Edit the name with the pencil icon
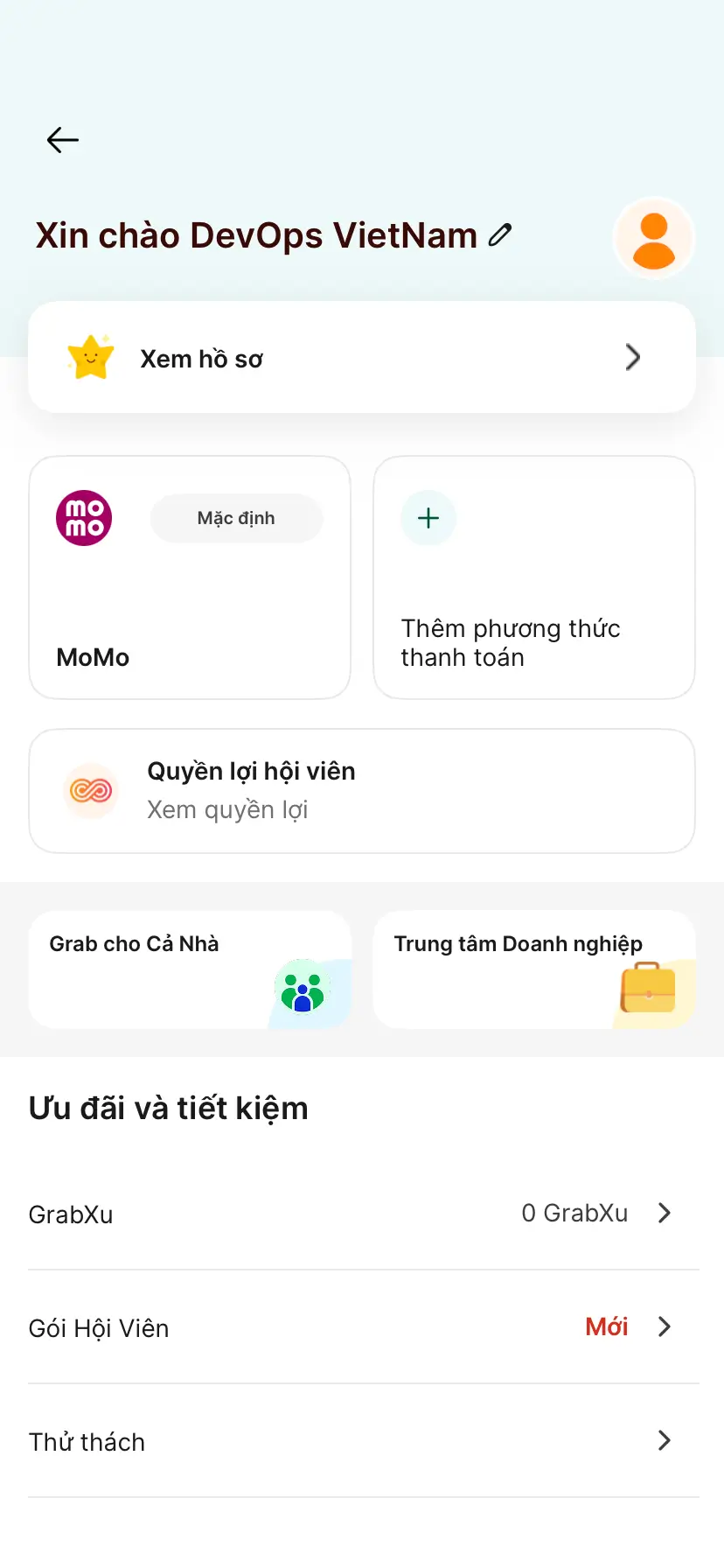Viewport: 724px width, 1568px height. tap(500, 234)
